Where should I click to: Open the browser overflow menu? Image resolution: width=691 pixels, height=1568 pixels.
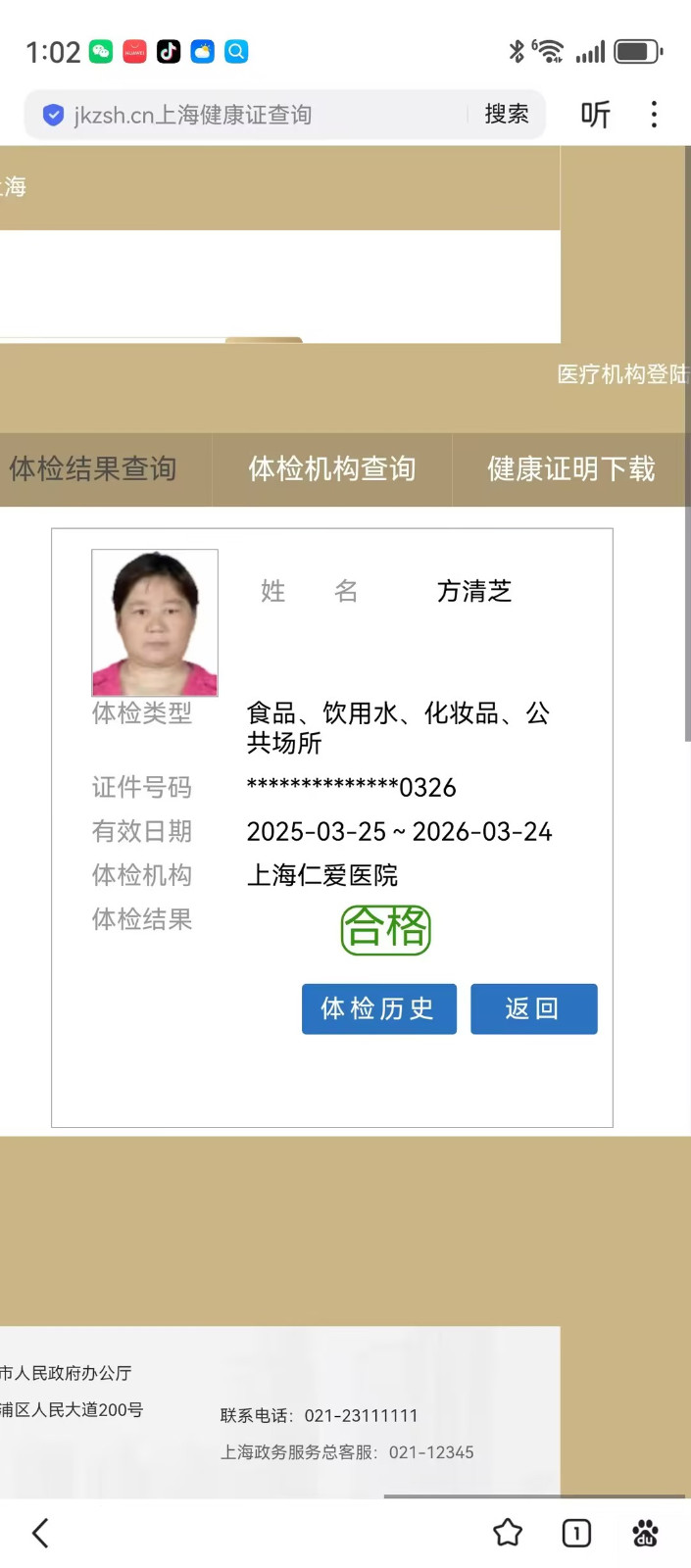[654, 115]
